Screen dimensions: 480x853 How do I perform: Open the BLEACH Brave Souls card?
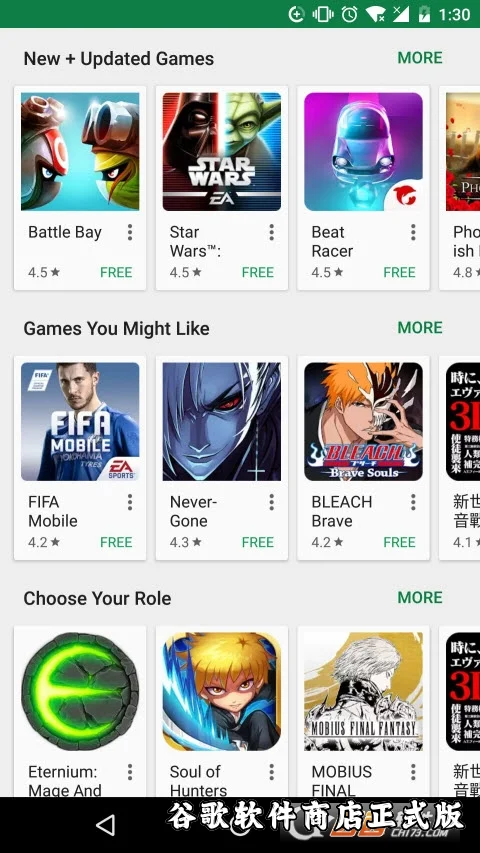(x=363, y=458)
